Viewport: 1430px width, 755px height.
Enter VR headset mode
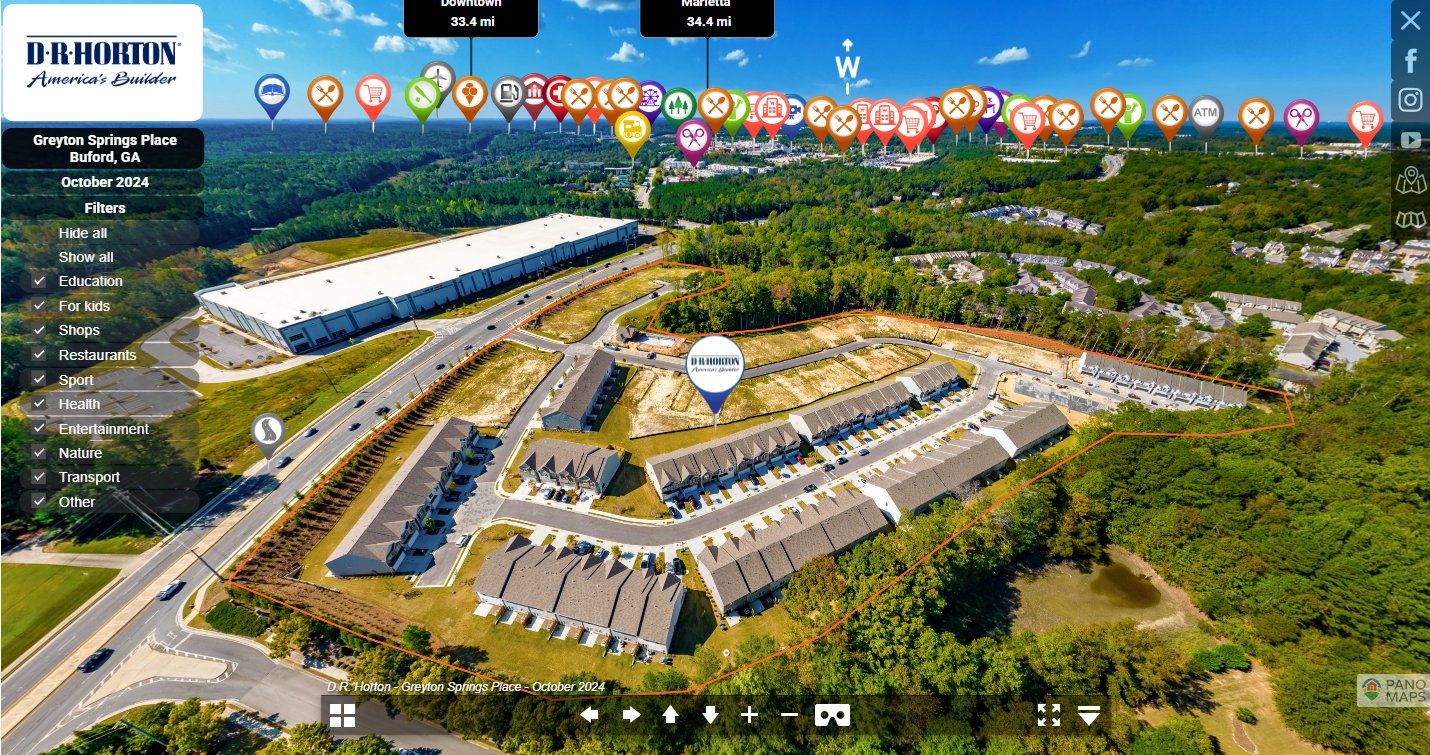(832, 715)
